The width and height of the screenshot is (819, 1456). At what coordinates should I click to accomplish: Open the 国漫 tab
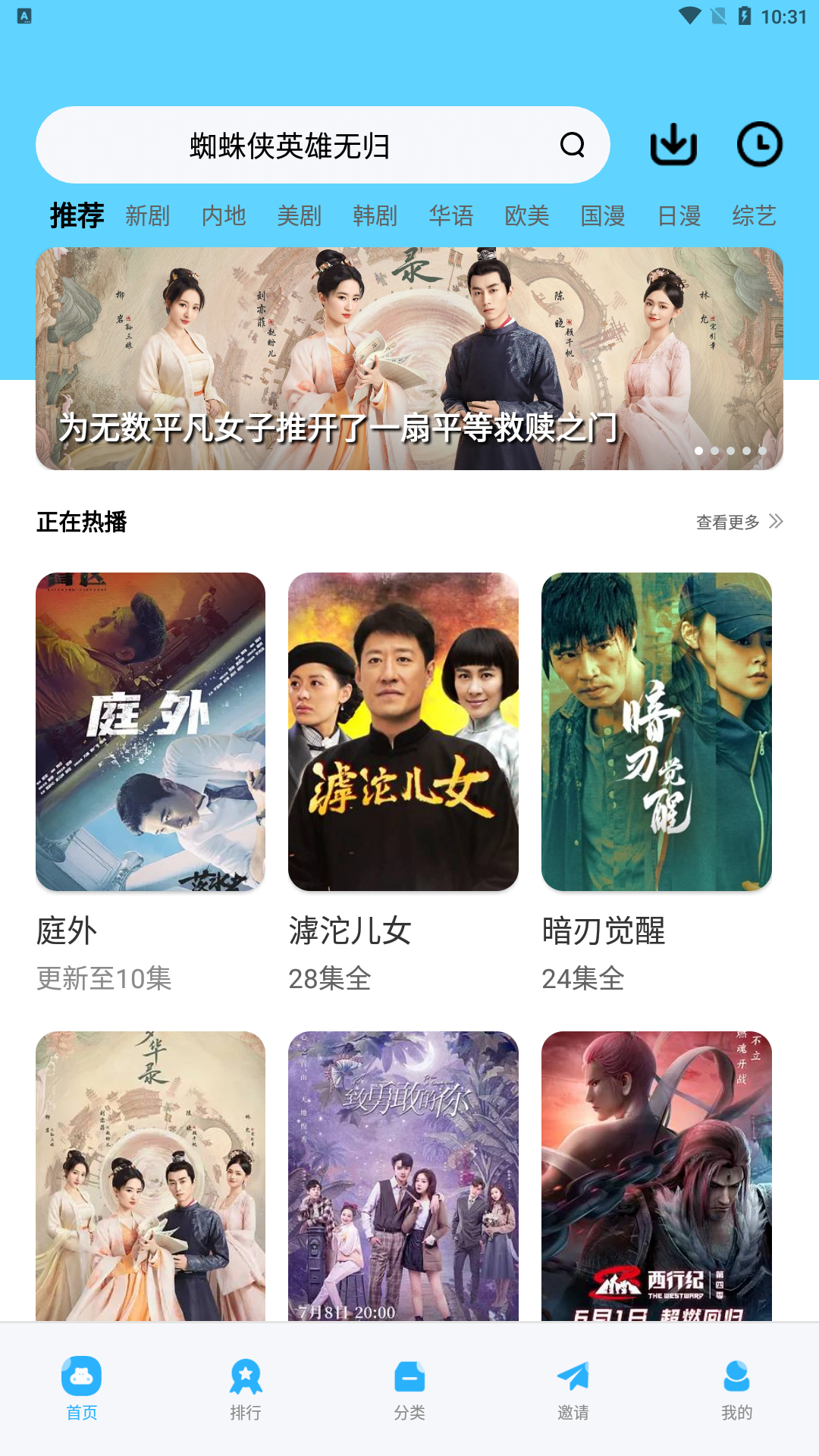tap(603, 216)
